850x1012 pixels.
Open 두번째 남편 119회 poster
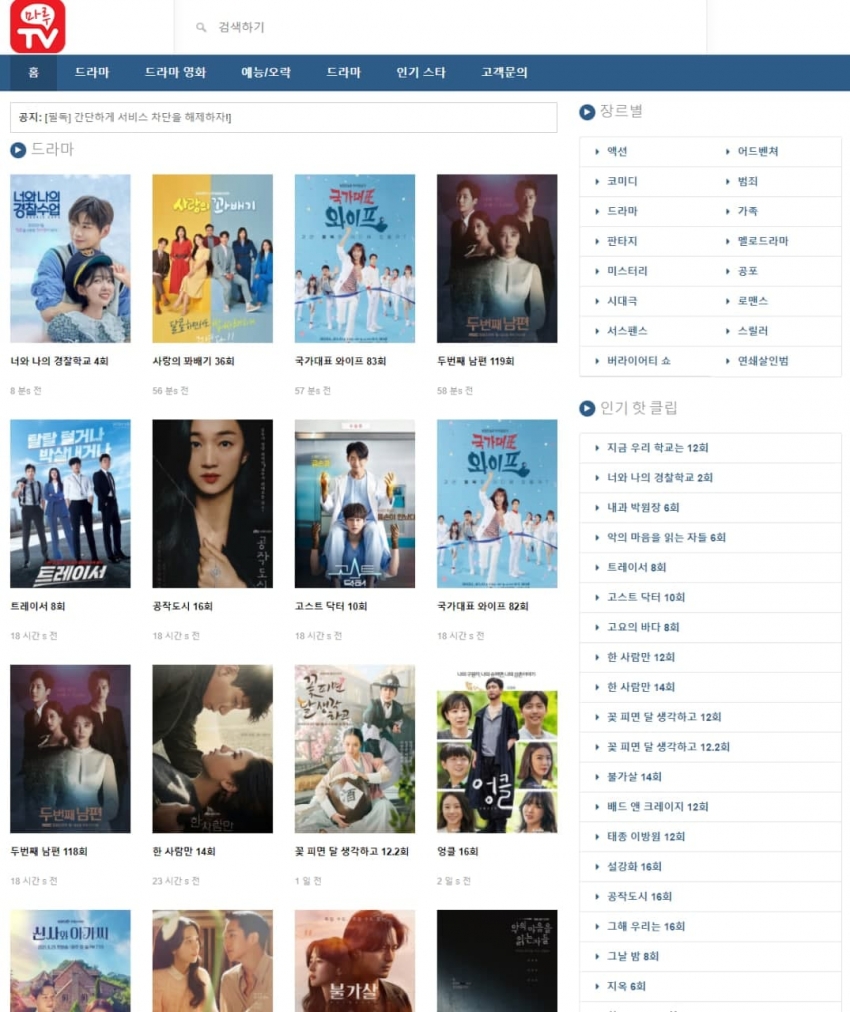(x=497, y=258)
